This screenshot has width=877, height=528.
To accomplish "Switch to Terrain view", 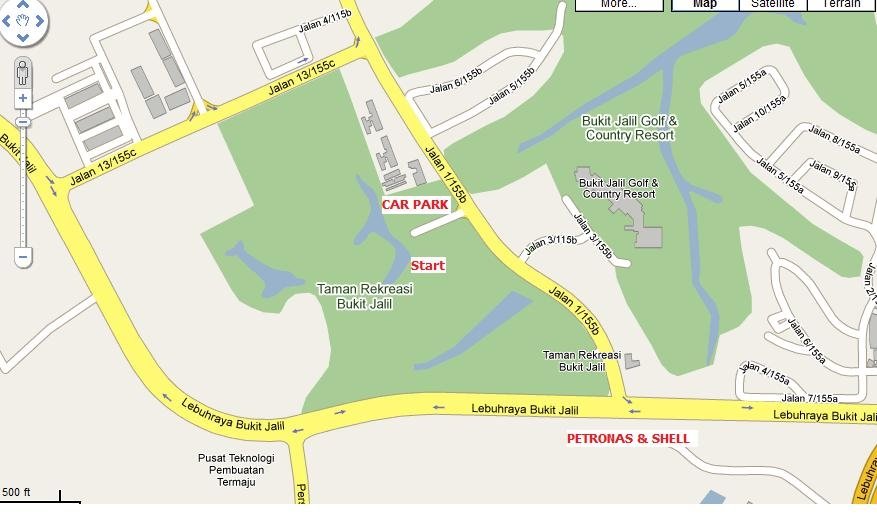I will coord(841,5).
